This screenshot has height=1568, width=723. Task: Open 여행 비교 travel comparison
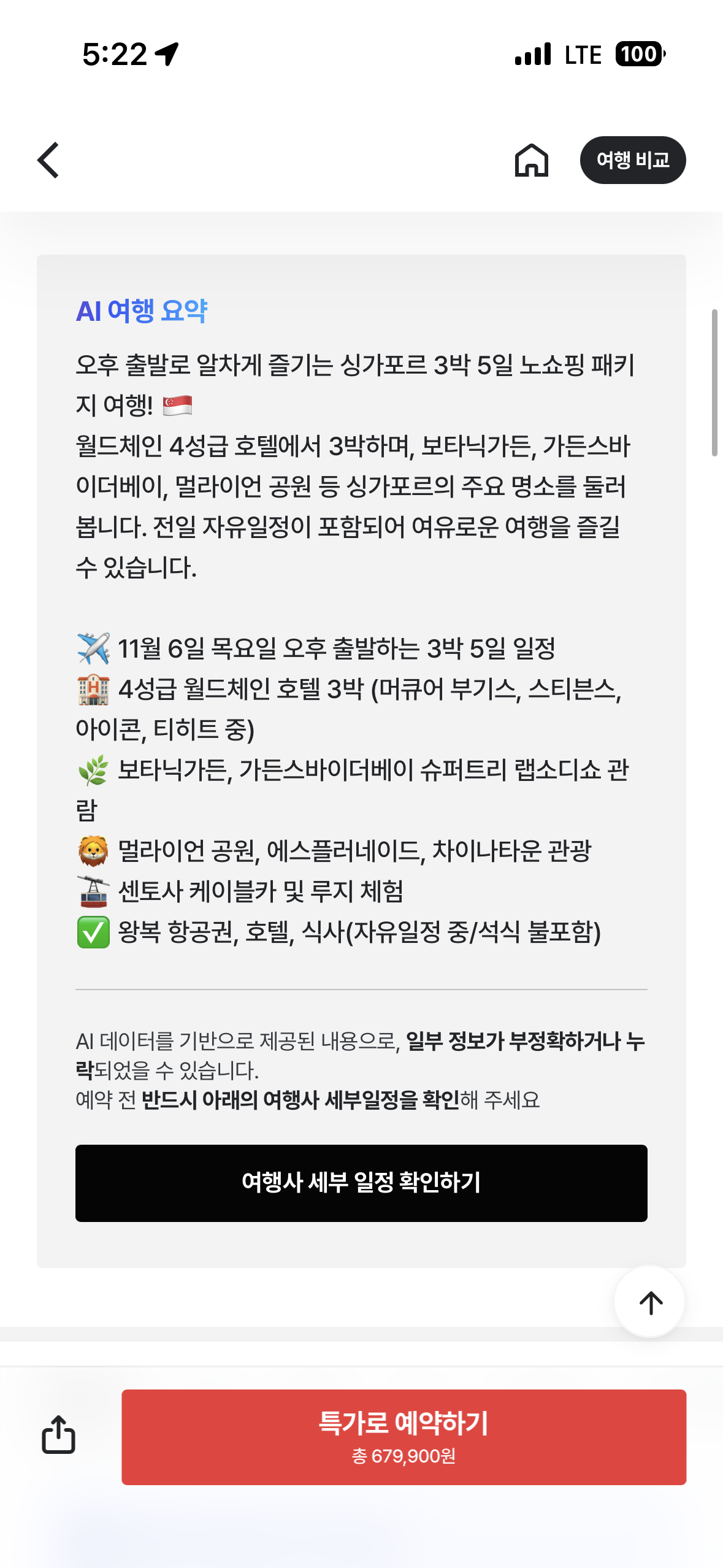632,160
